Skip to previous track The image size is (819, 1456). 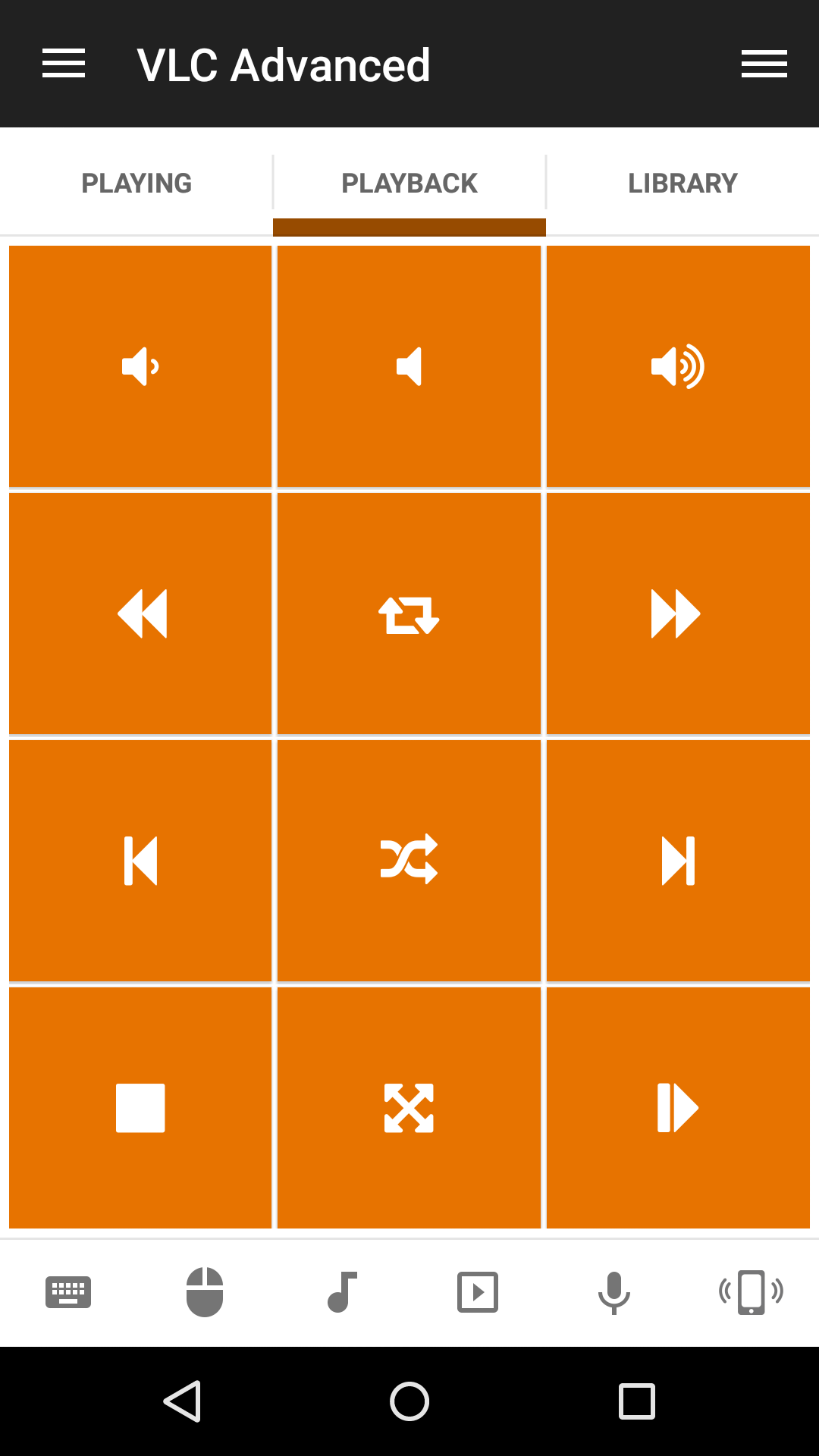click(x=140, y=861)
